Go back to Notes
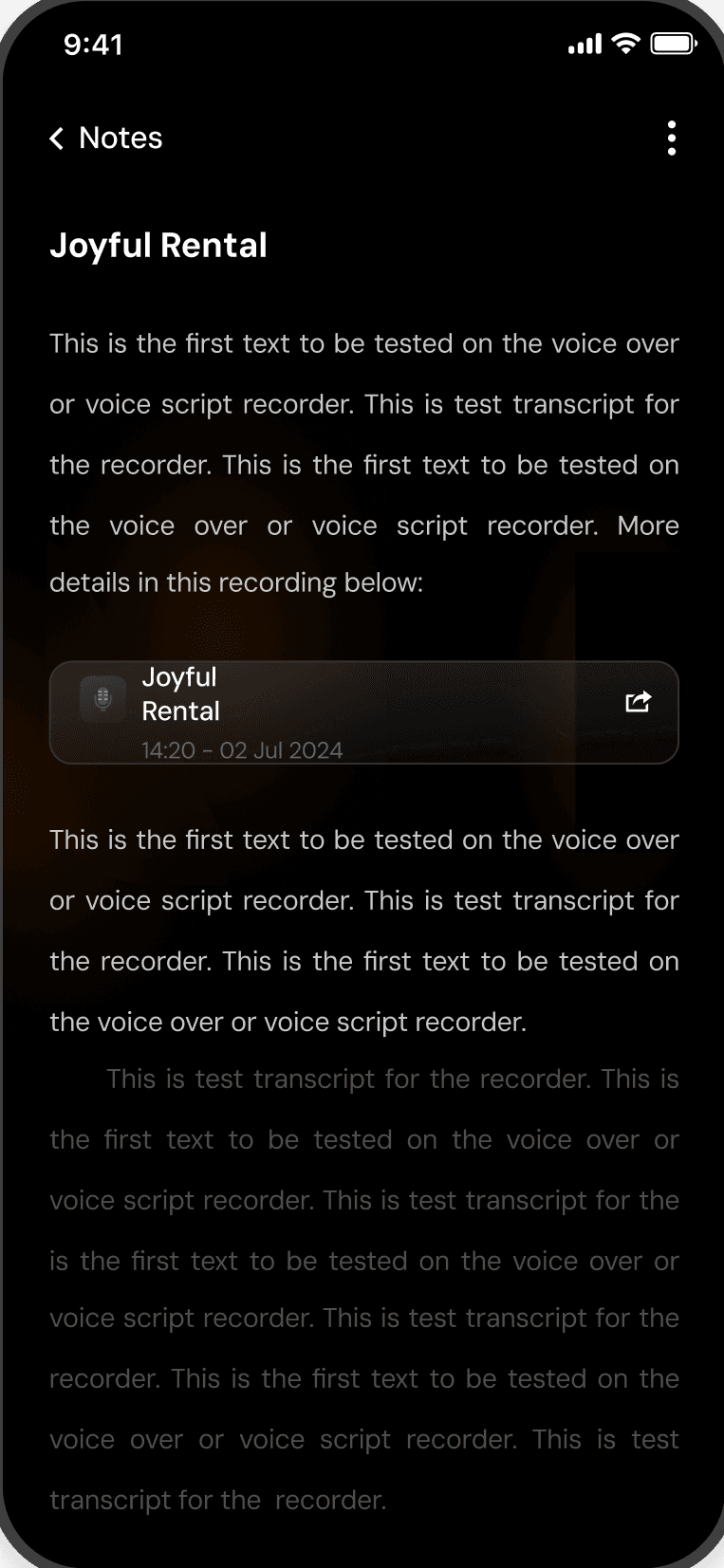This screenshot has width=724, height=1568. tap(105, 138)
